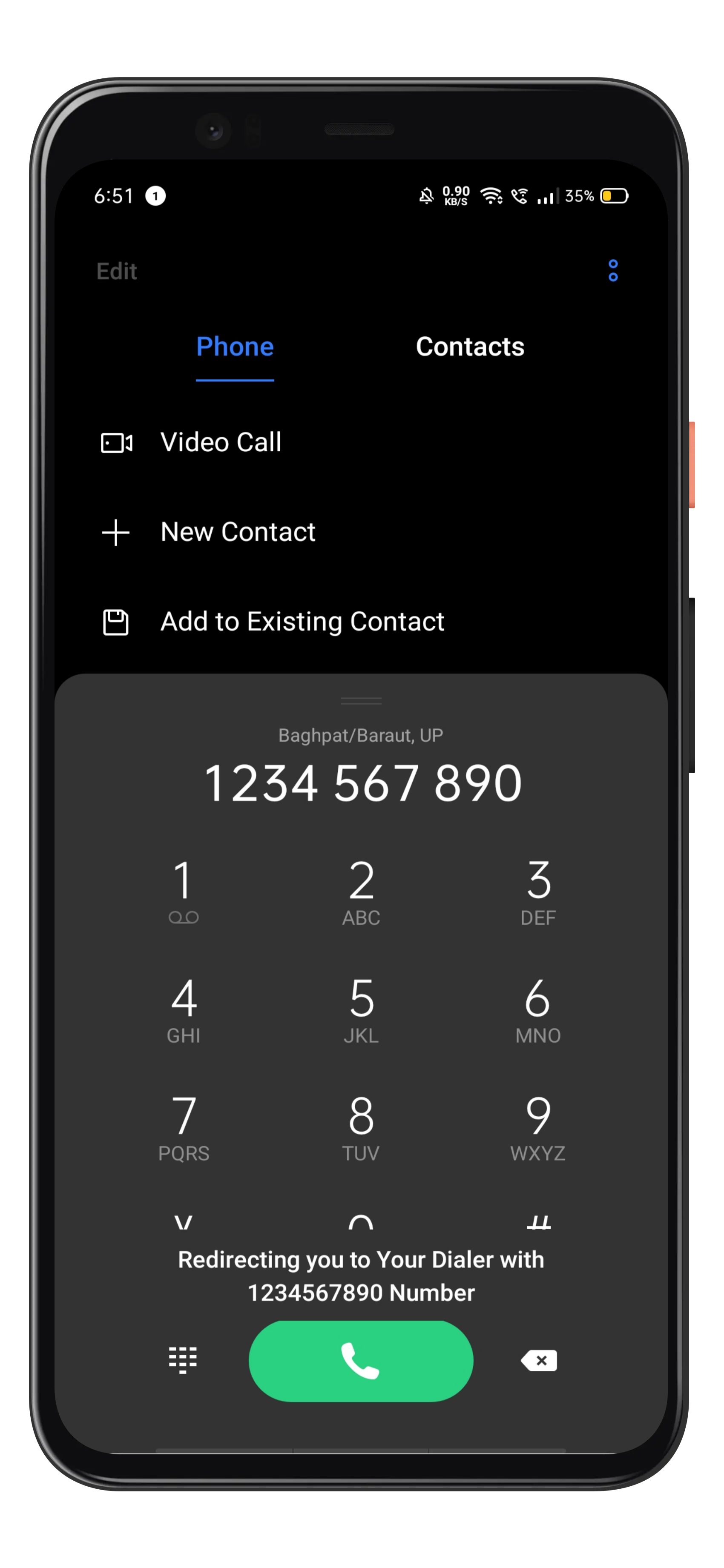Viewport: 724px width, 1568px height.
Task: Open the three-dot overflow menu
Action: (612, 270)
